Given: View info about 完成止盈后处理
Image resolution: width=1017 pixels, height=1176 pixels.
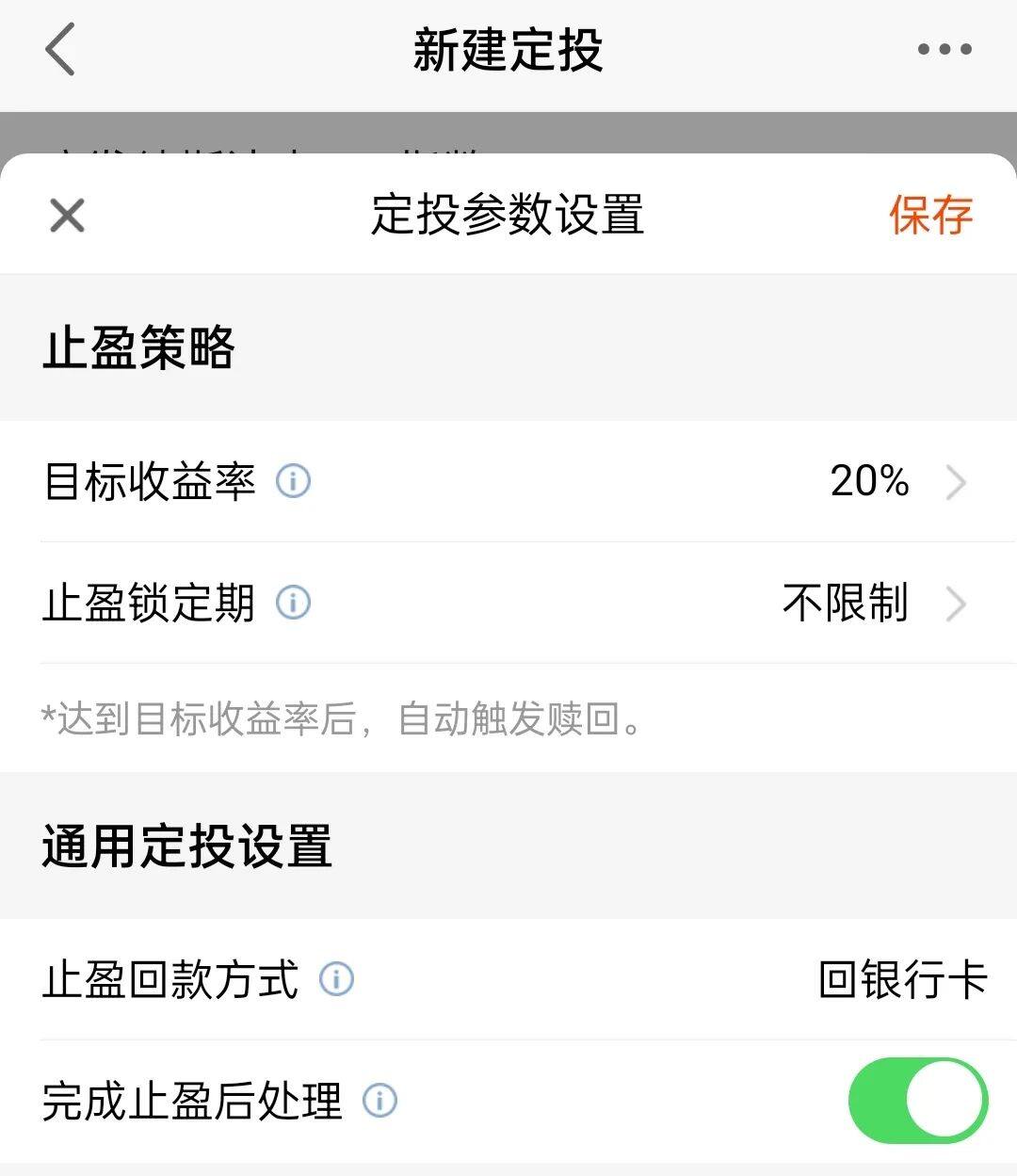Looking at the screenshot, I should click(x=379, y=1100).
